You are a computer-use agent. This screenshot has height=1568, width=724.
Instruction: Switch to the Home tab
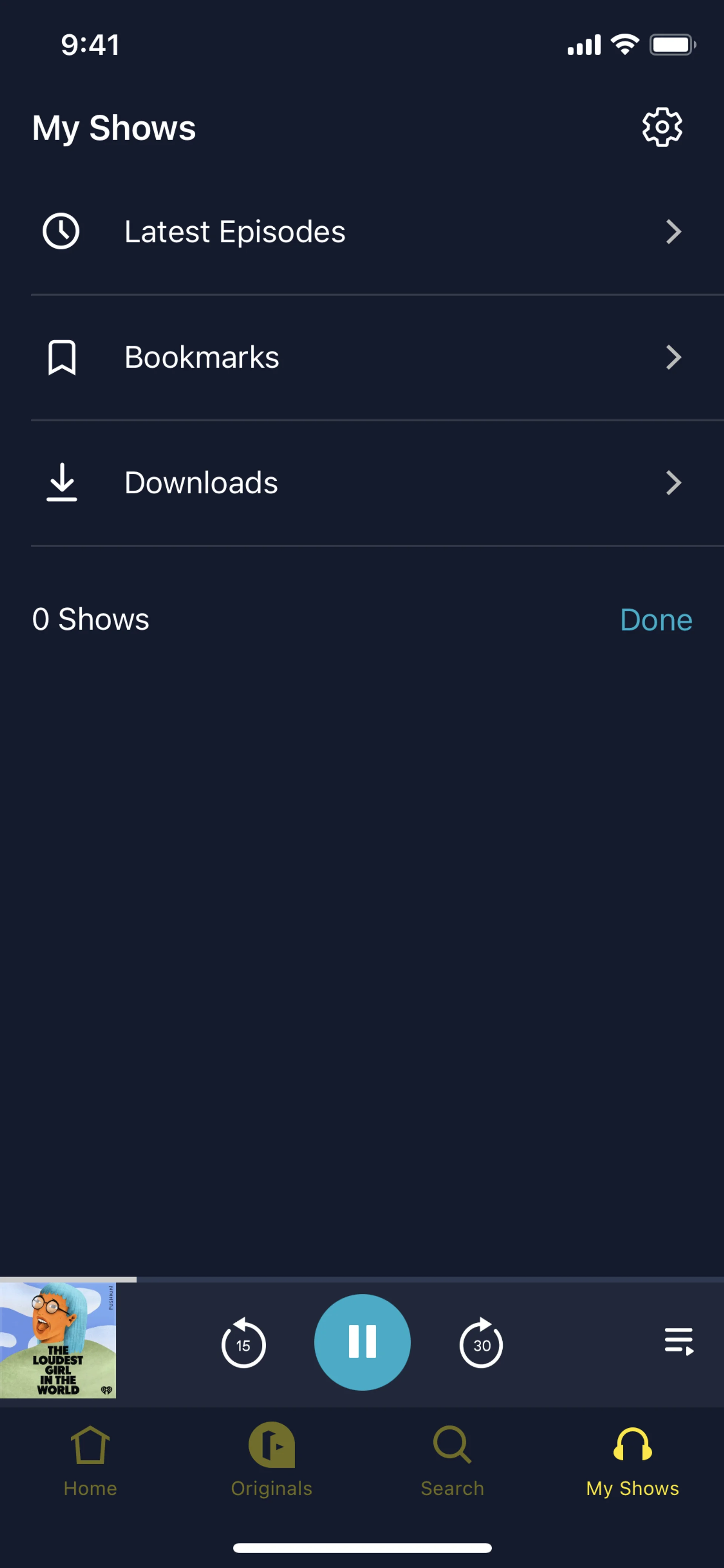pos(90,1461)
